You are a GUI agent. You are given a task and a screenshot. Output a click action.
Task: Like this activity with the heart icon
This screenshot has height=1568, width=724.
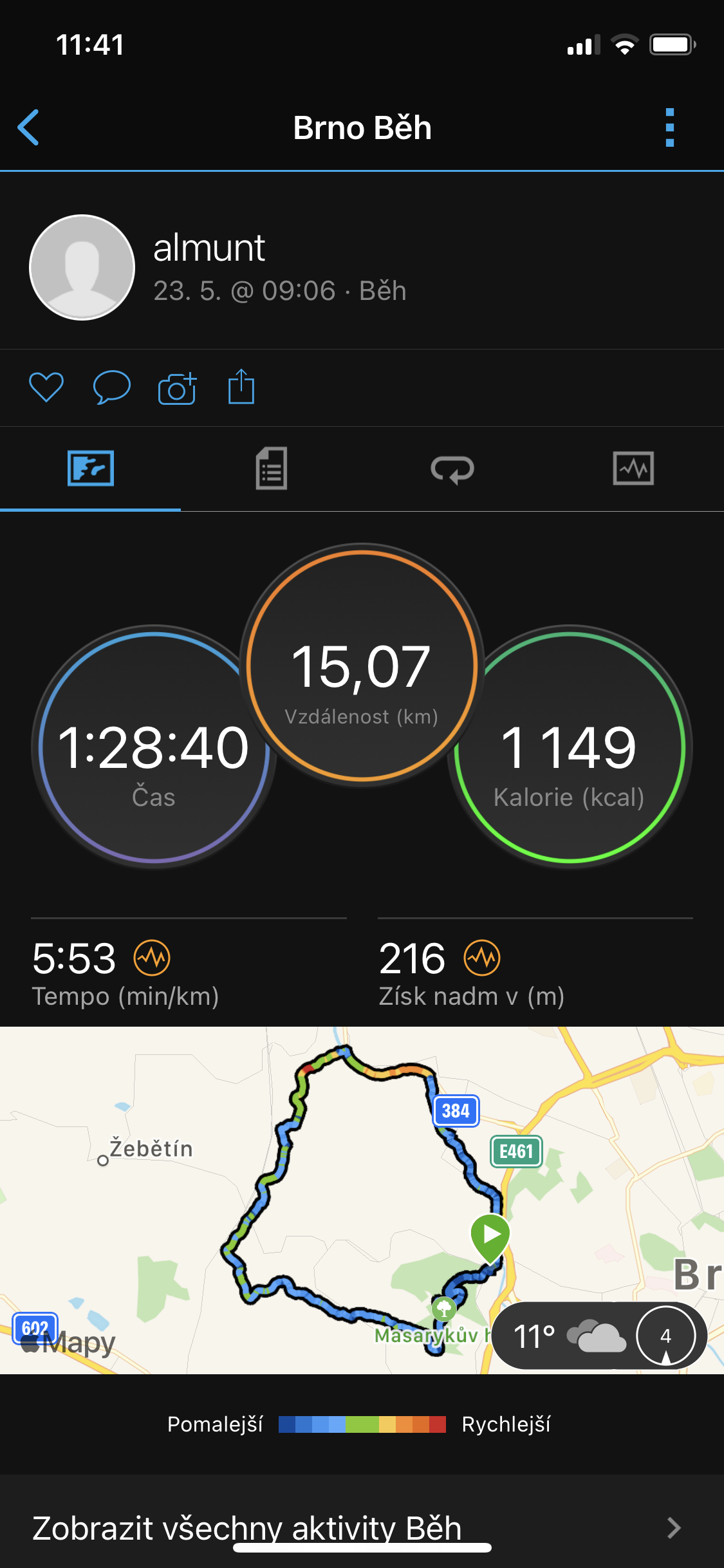coord(46,387)
